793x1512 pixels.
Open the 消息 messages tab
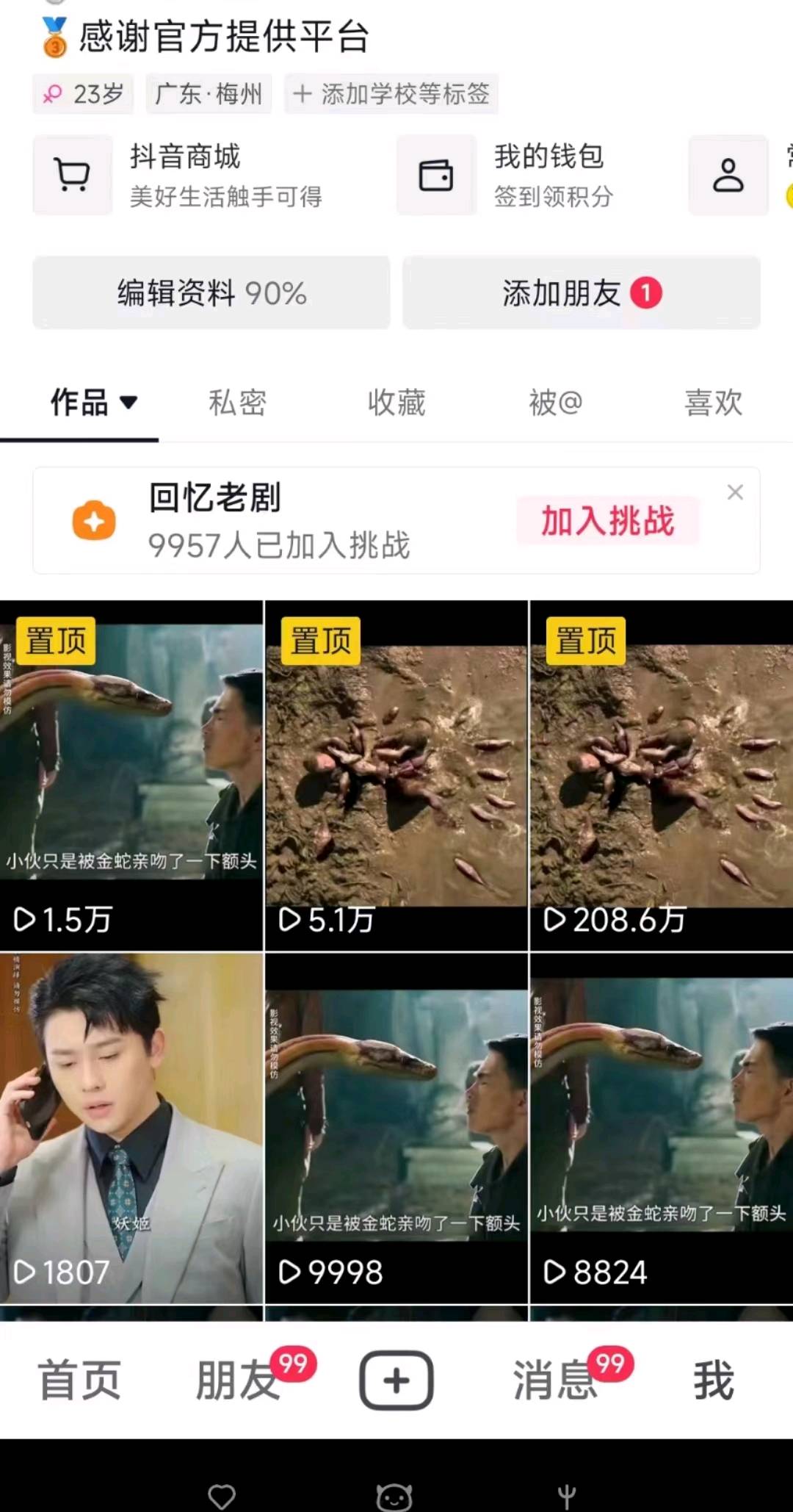pos(555,1380)
